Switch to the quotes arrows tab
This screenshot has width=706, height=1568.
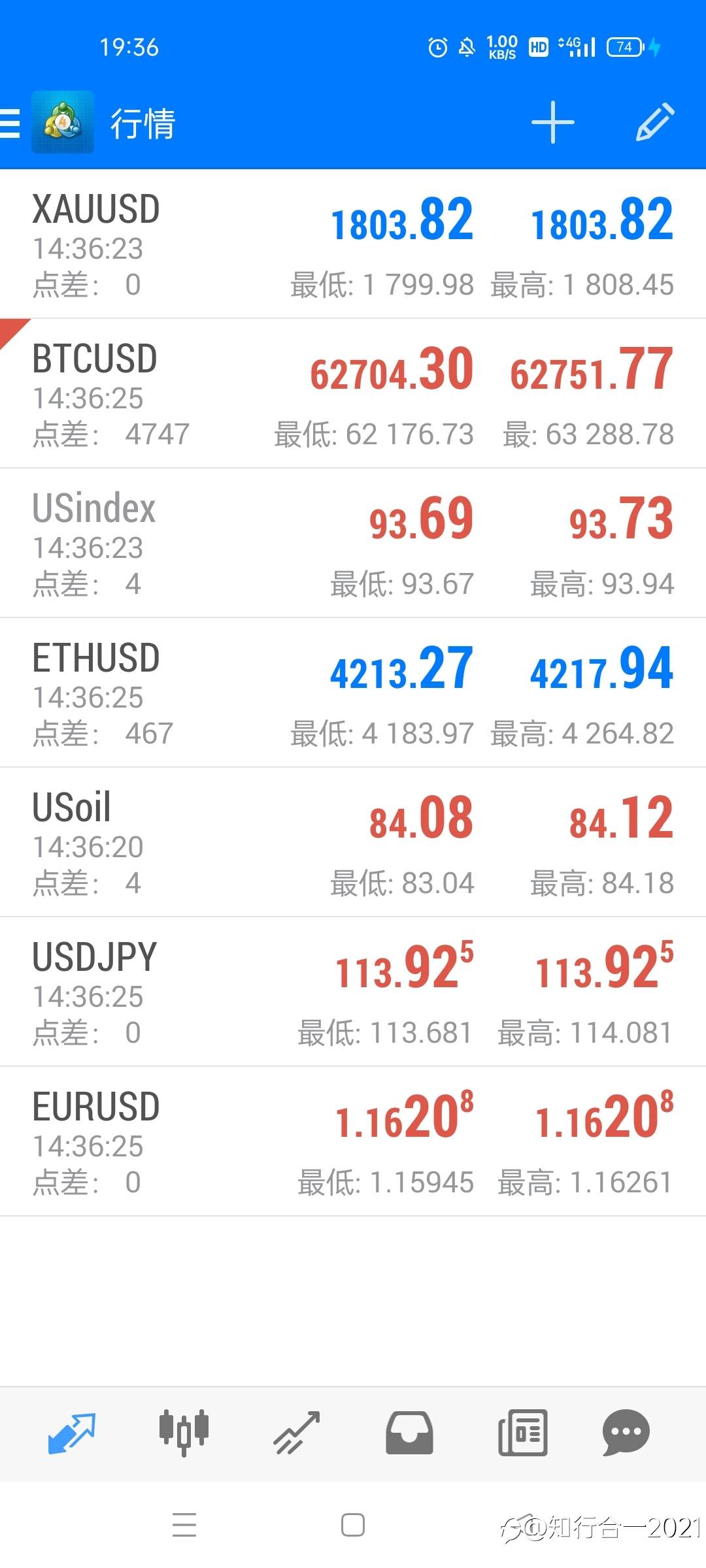(x=72, y=1433)
